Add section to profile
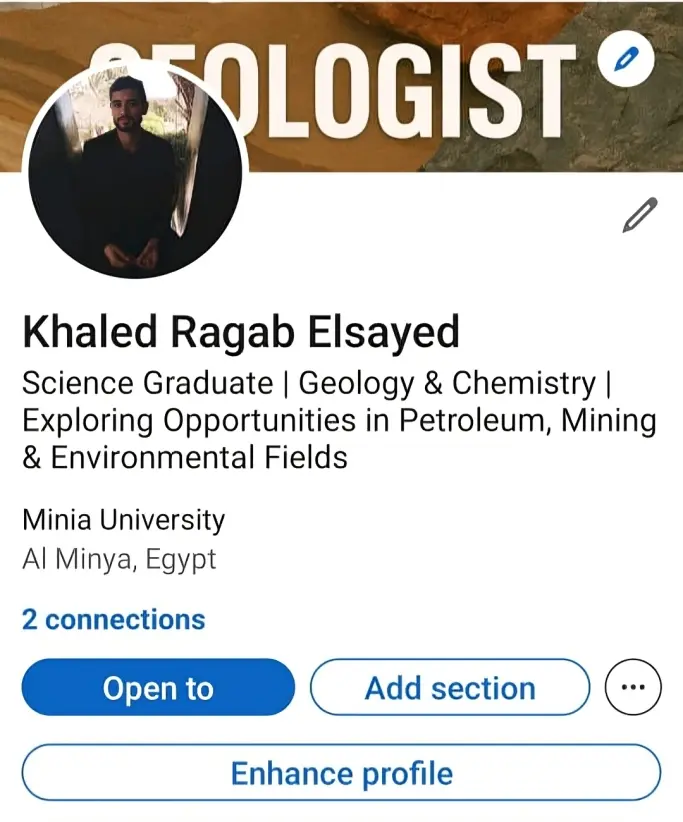Screen dimensions: 683x822 pyautogui.click(x=450, y=688)
